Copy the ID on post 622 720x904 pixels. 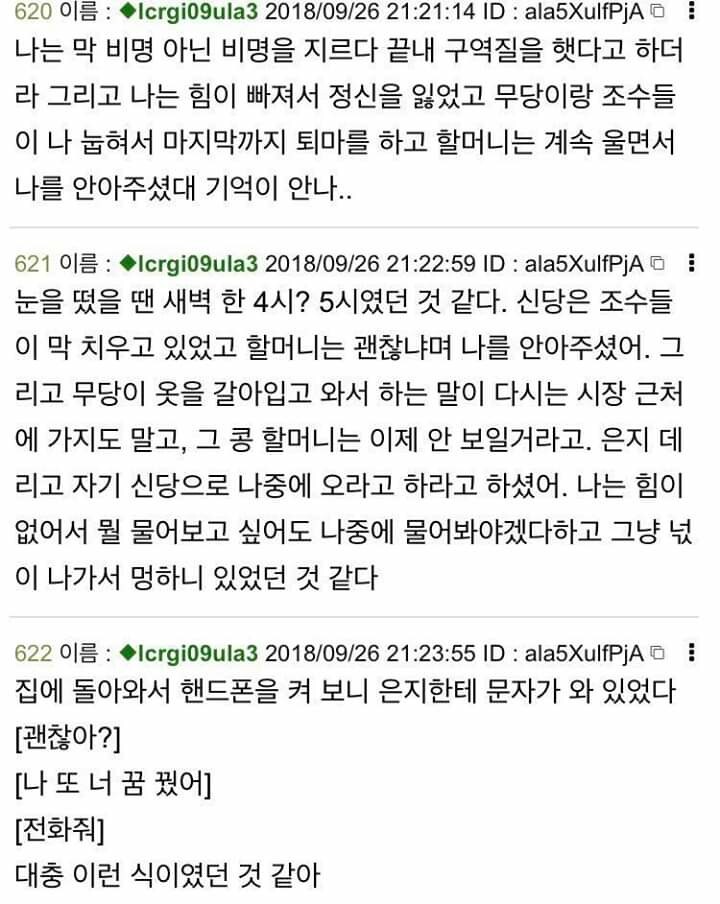tap(657, 654)
